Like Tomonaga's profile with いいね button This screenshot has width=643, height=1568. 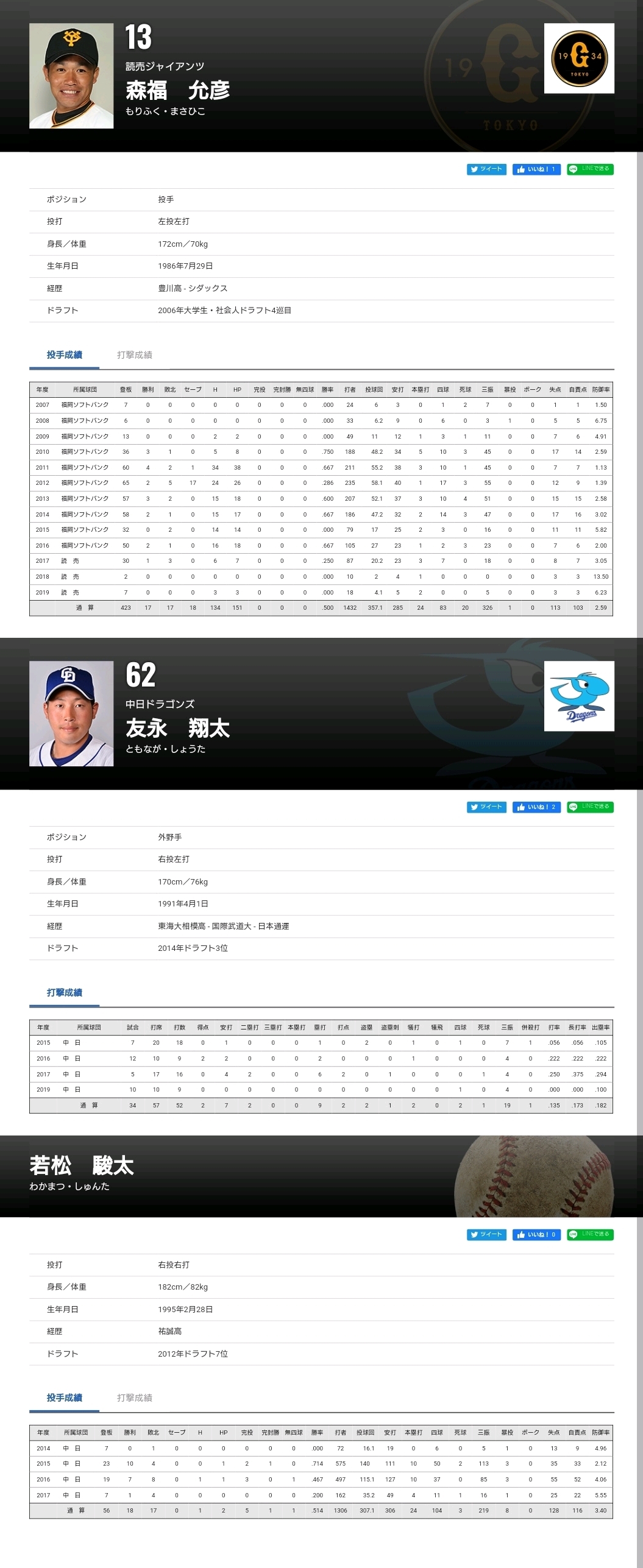click(x=536, y=807)
